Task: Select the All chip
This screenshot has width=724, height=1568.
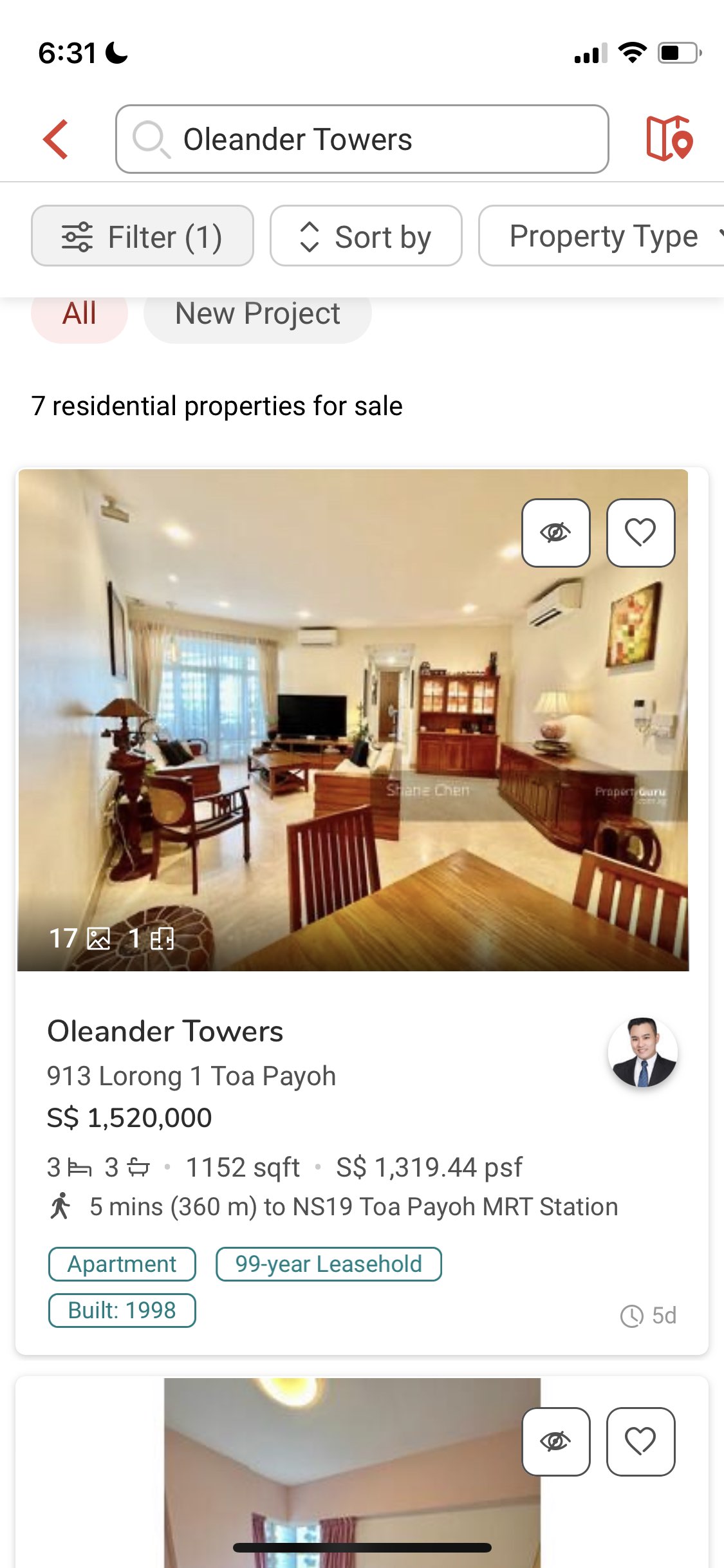Action: tap(79, 315)
